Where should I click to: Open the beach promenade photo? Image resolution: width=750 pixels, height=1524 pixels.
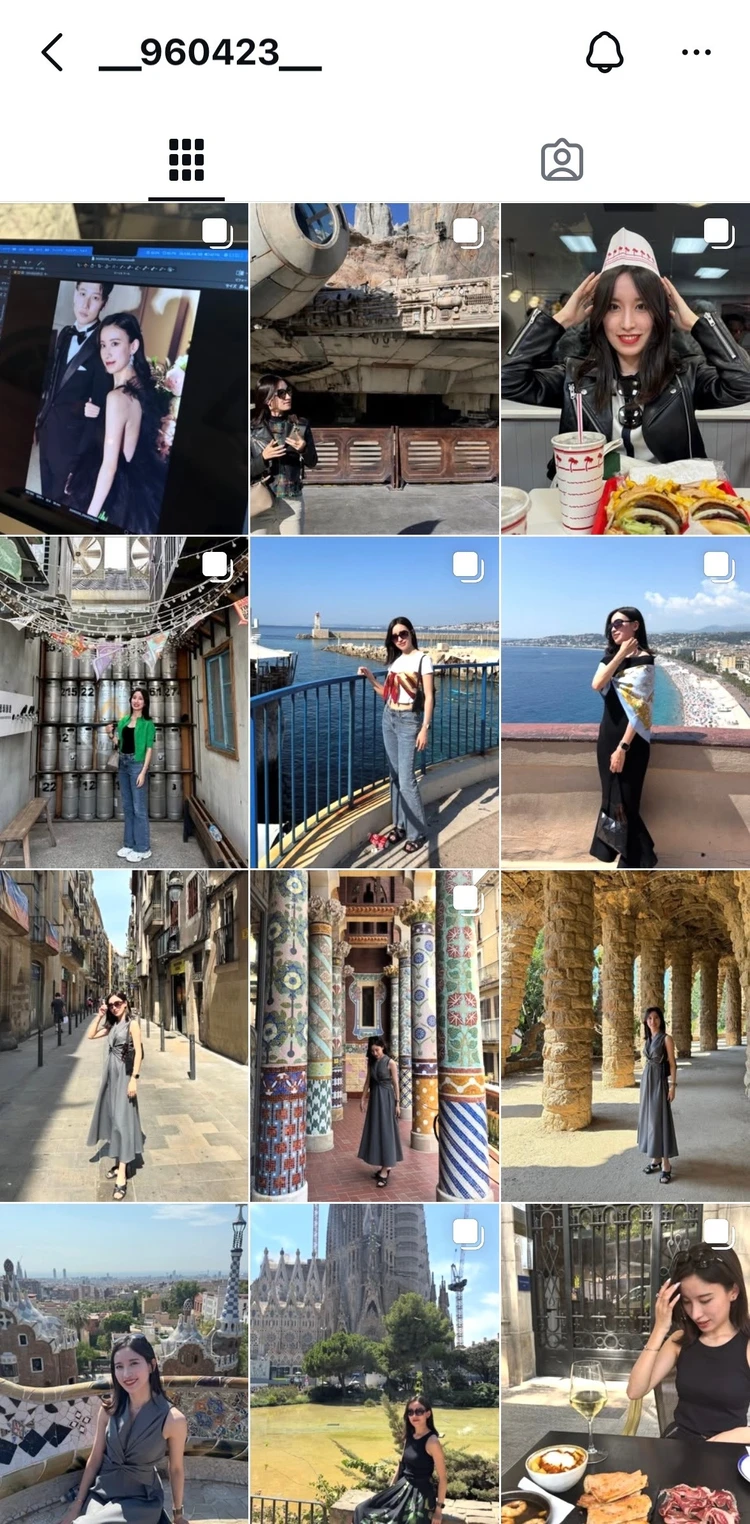pos(624,700)
